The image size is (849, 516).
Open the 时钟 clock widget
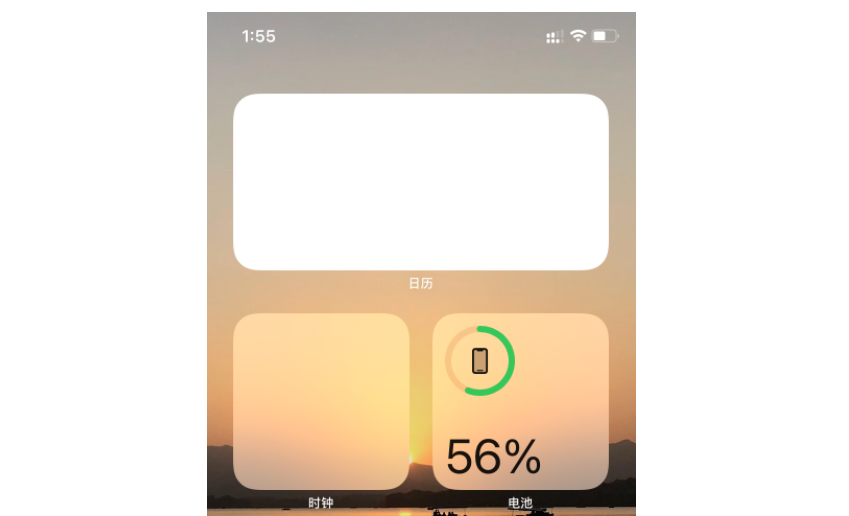click(x=321, y=401)
